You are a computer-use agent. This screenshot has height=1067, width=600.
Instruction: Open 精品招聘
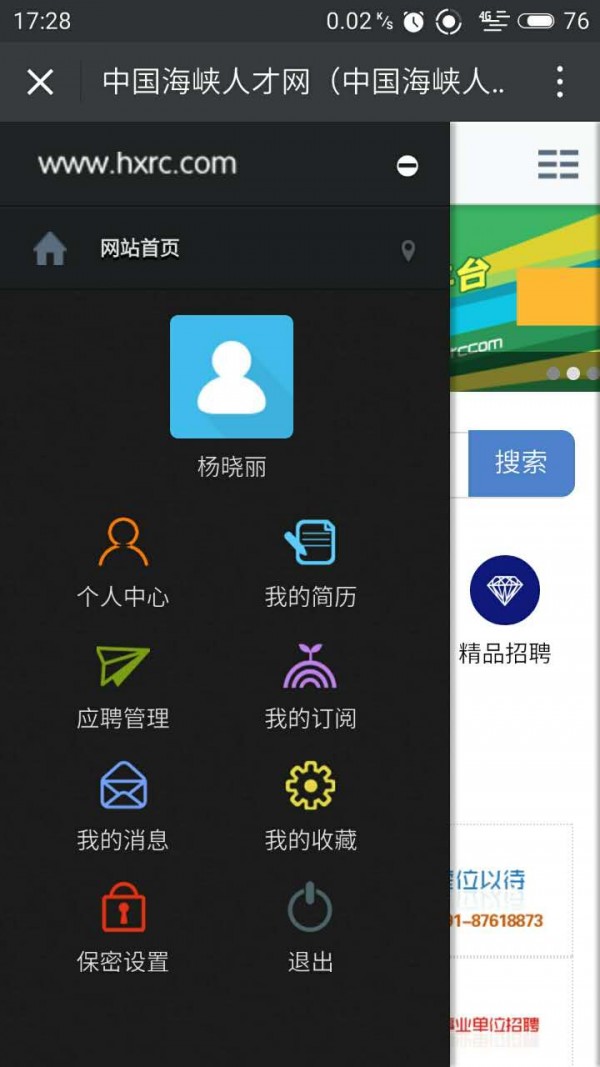(x=505, y=610)
